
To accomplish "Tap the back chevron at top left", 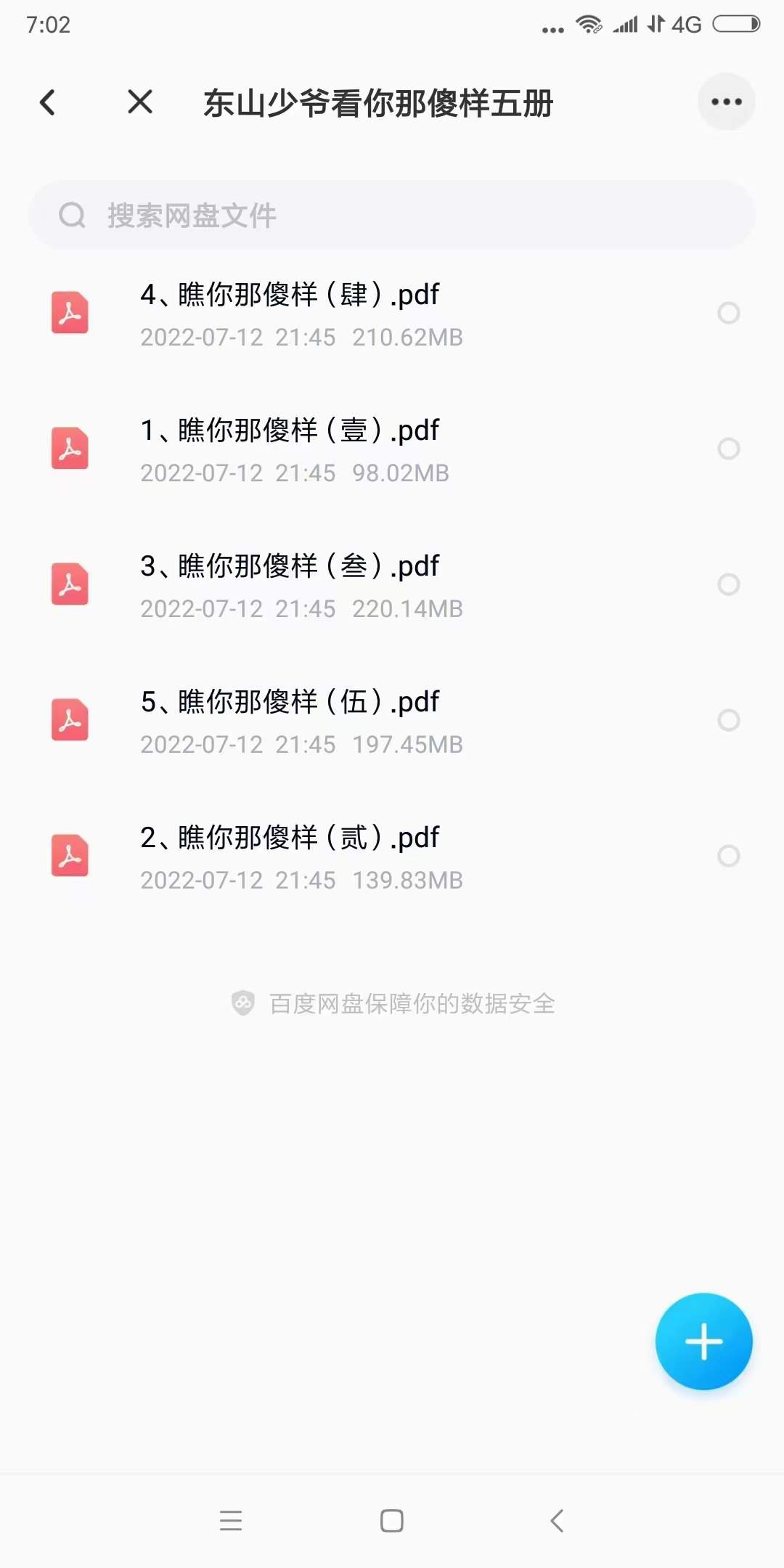I will pyautogui.click(x=48, y=102).
